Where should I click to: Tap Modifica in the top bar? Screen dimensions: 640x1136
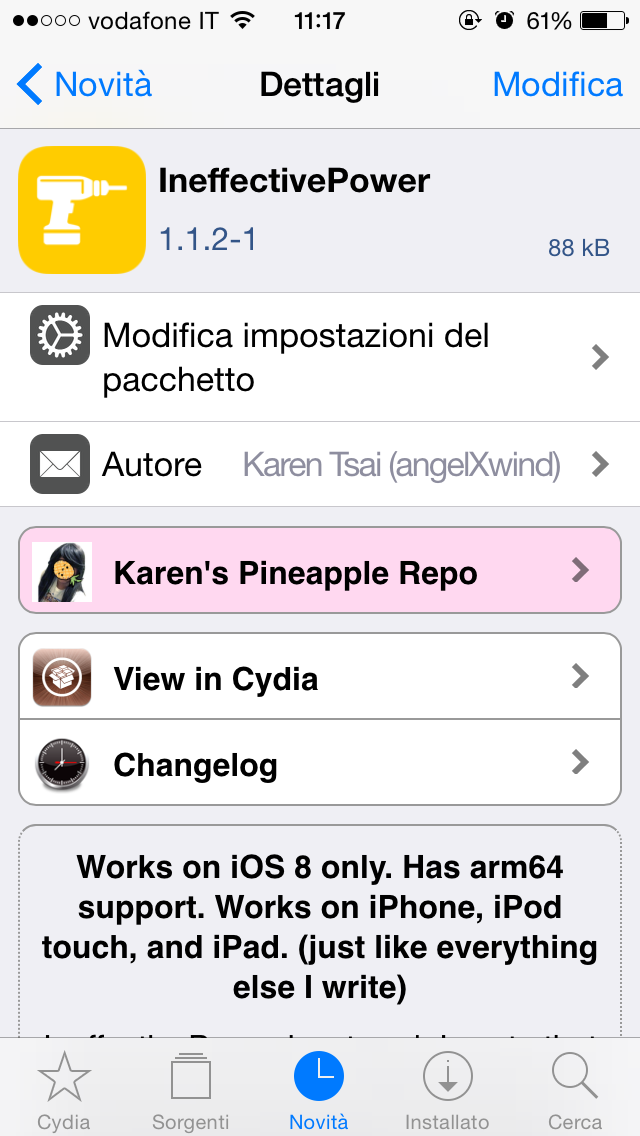557,84
